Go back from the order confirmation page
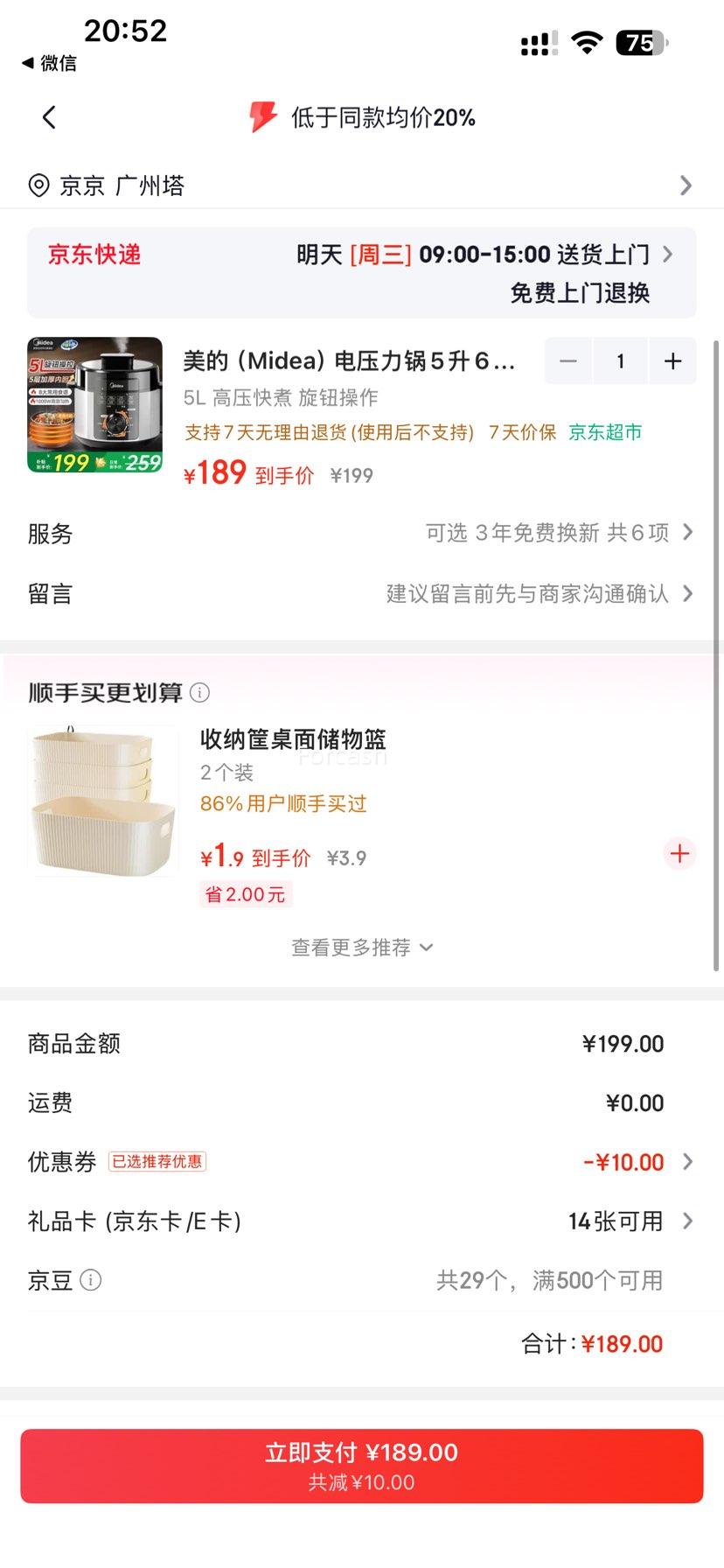724x1568 pixels. click(x=49, y=117)
